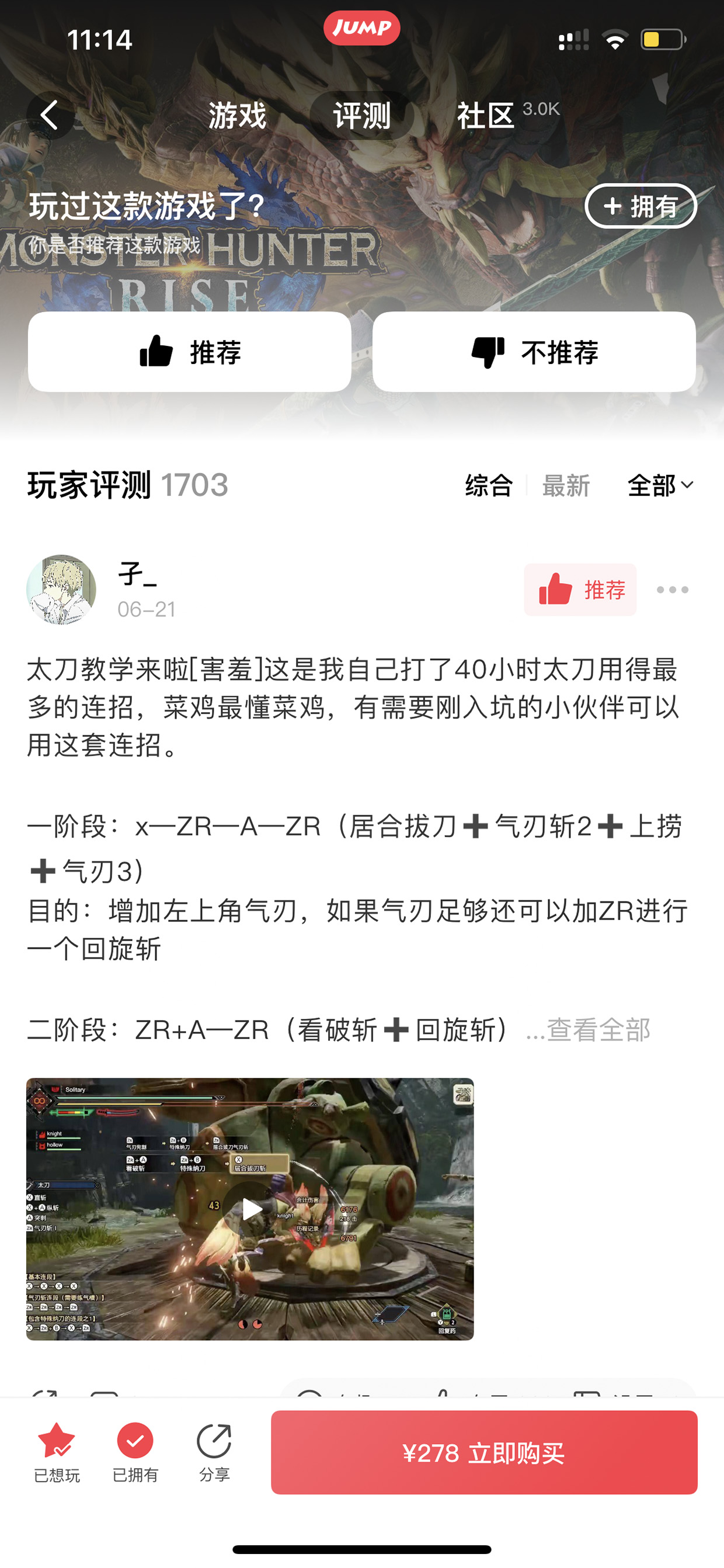The image size is (724, 1568).
Task: Recommend this game with 推荐
Action: point(189,352)
